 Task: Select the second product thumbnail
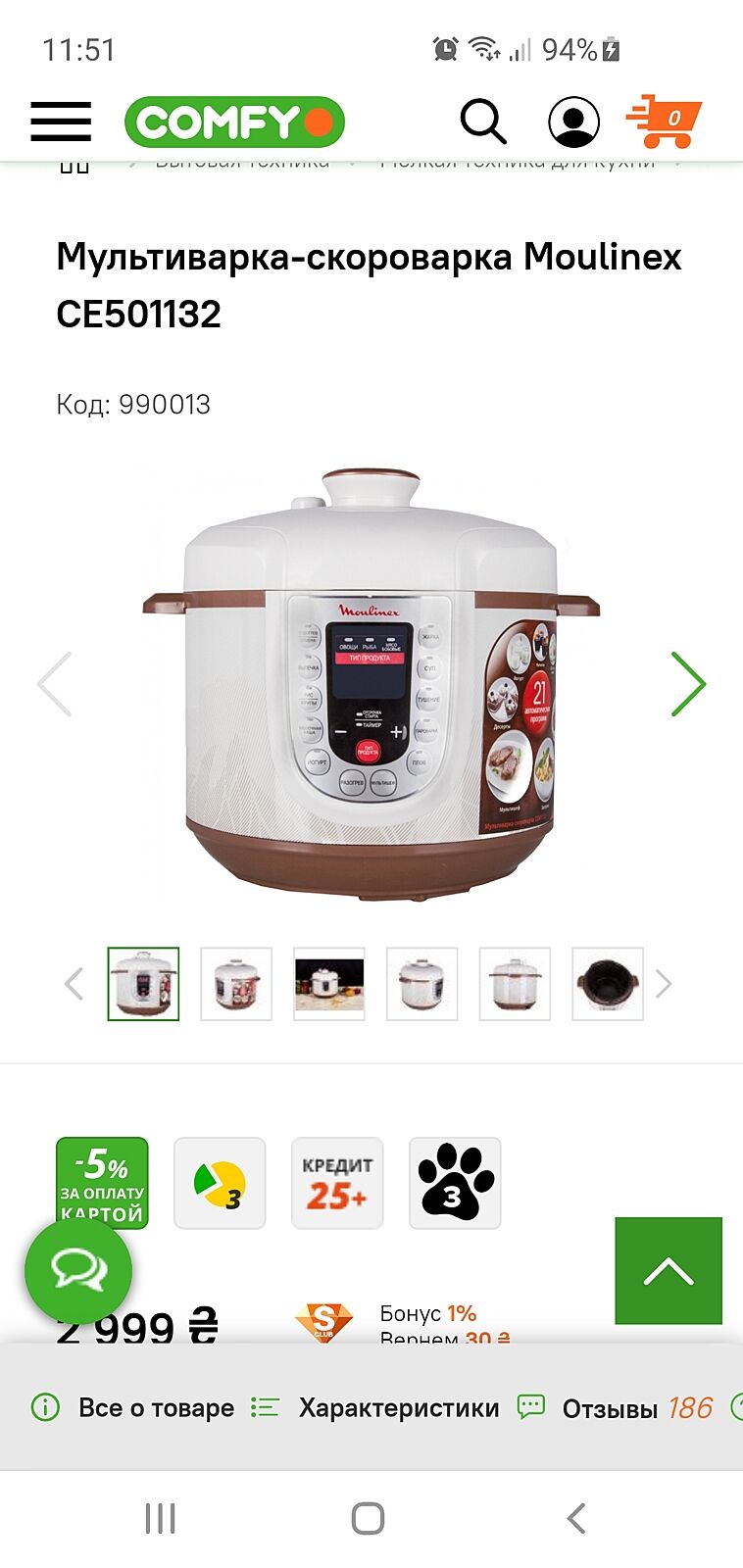point(236,984)
